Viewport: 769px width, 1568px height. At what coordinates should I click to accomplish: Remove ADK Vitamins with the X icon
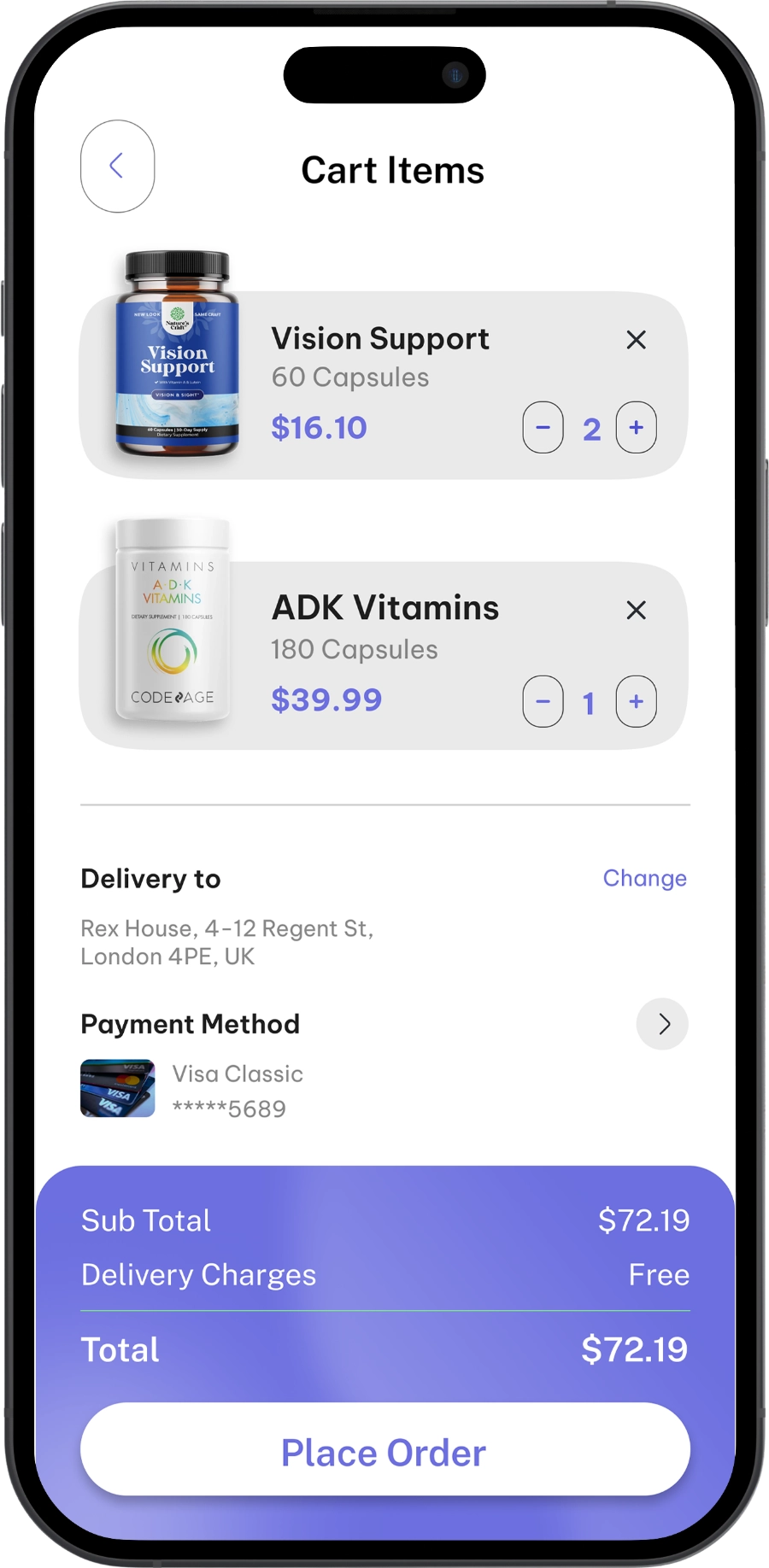(x=636, y=610)
